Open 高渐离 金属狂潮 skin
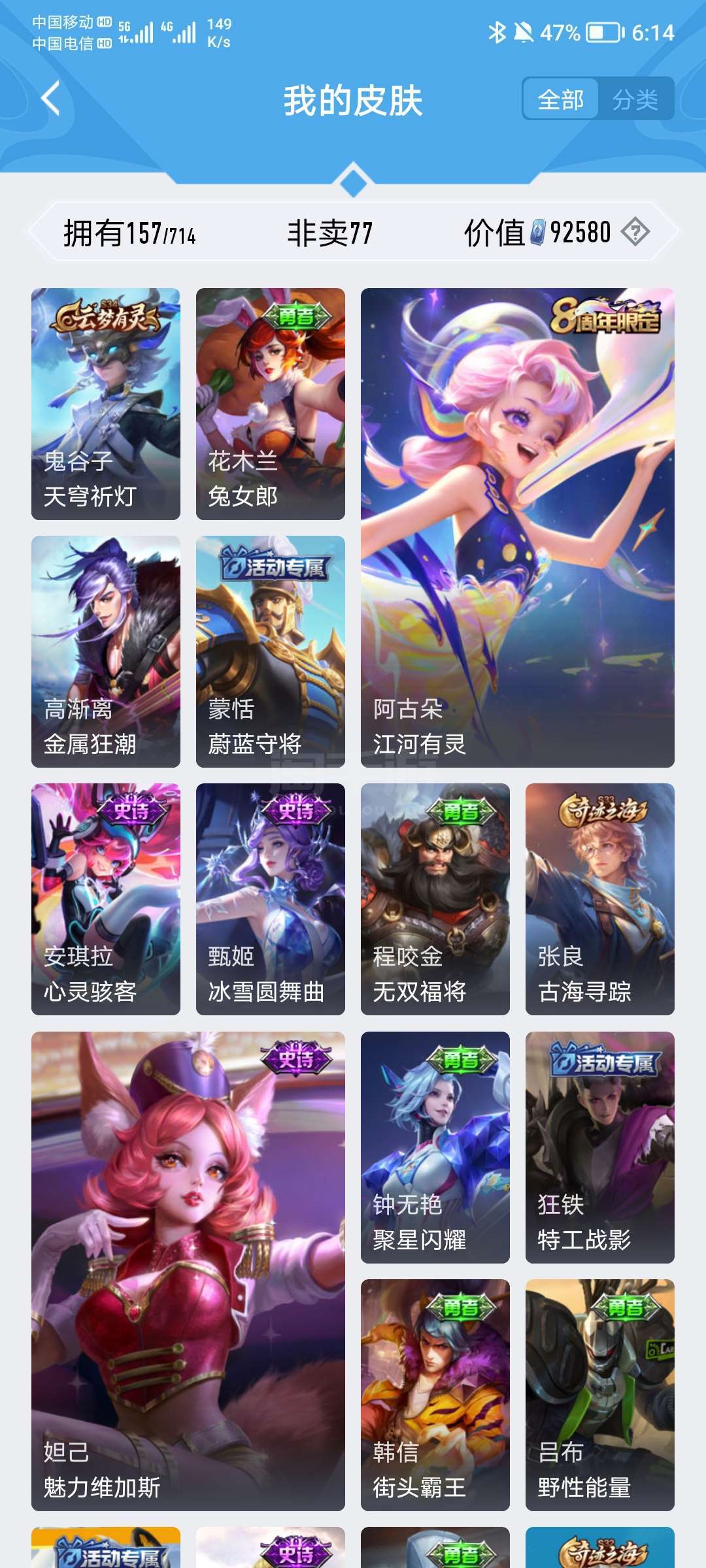706x1568 pixels. click(106, 651)
